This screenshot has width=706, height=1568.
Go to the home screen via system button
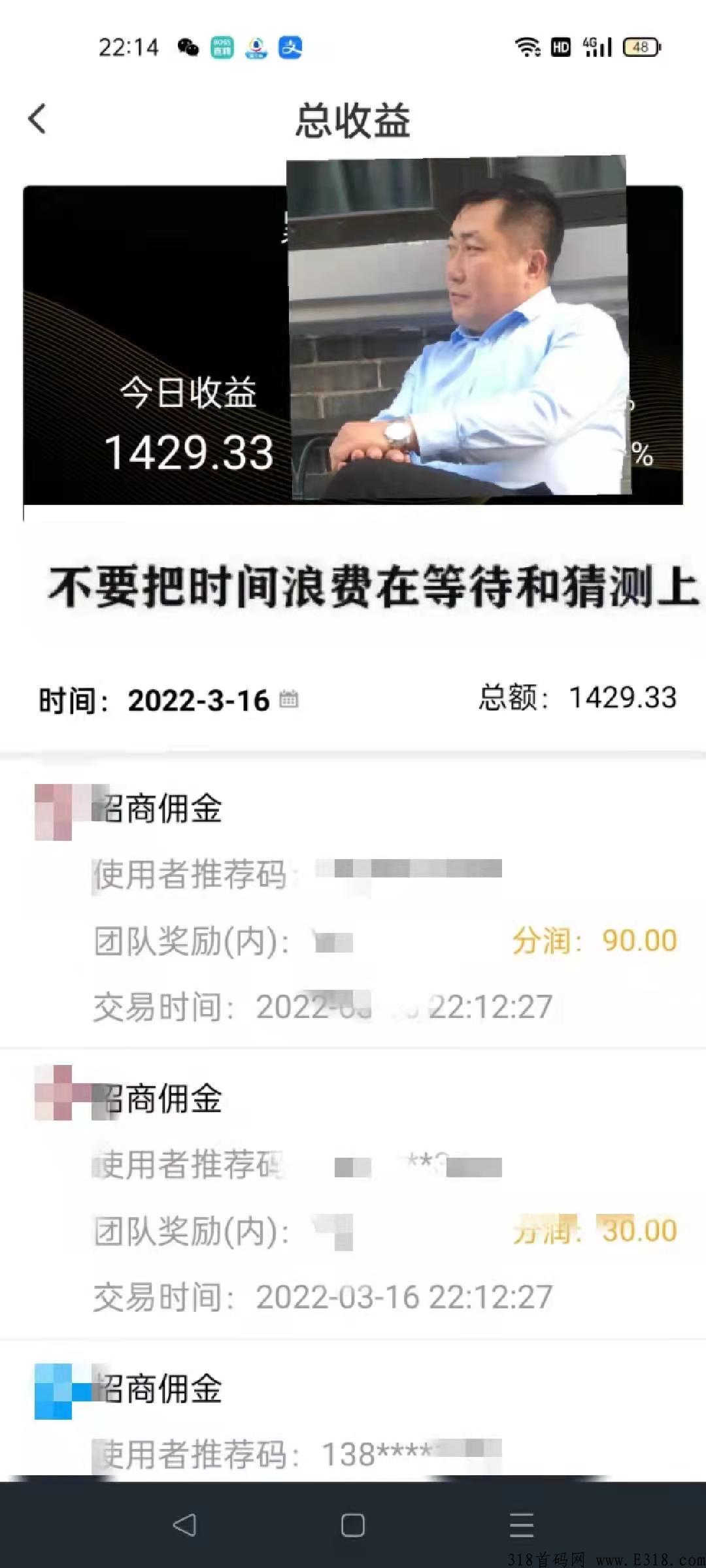coord(353,1525)
